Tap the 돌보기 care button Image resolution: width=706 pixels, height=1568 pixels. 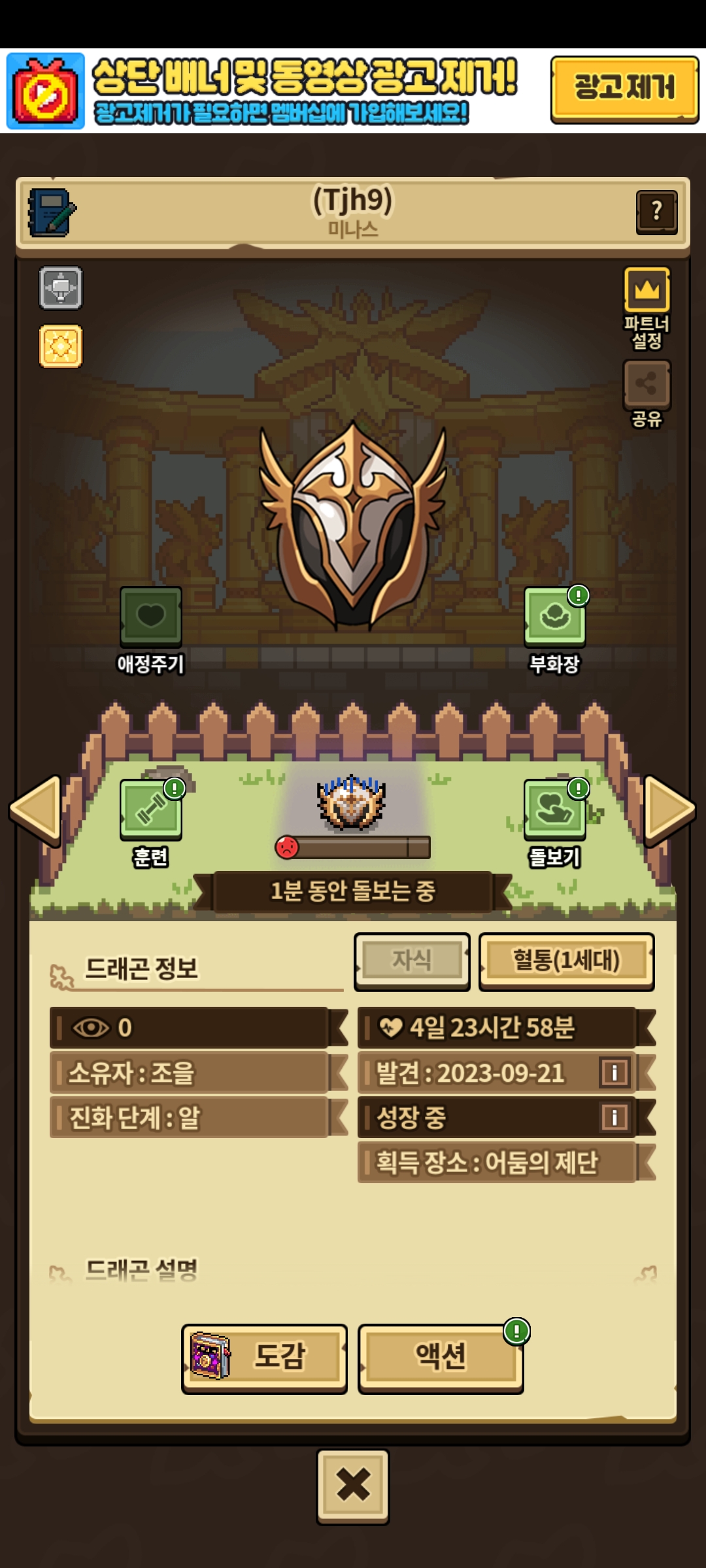[x=554, y=810]
